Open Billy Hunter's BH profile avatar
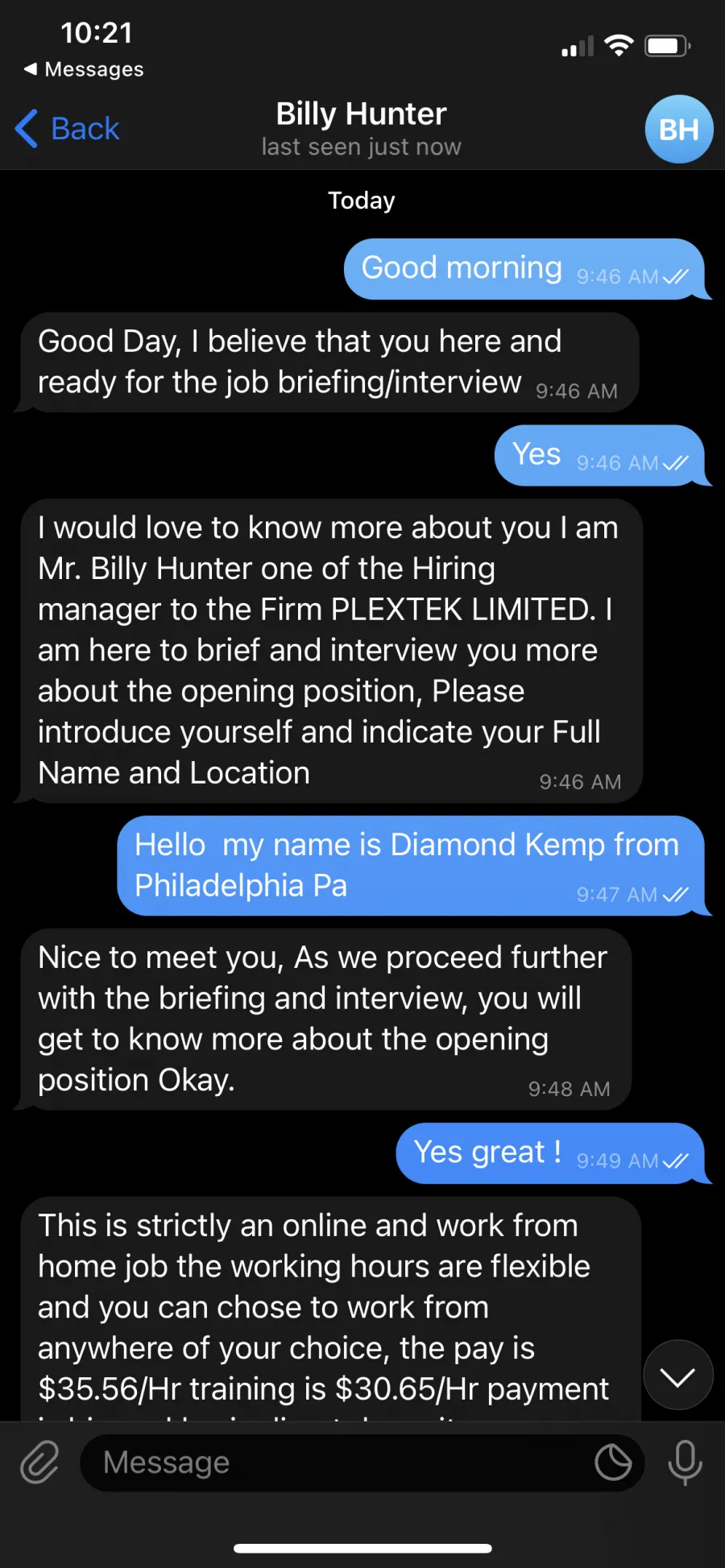725x1568 pixels. (679, 129)
